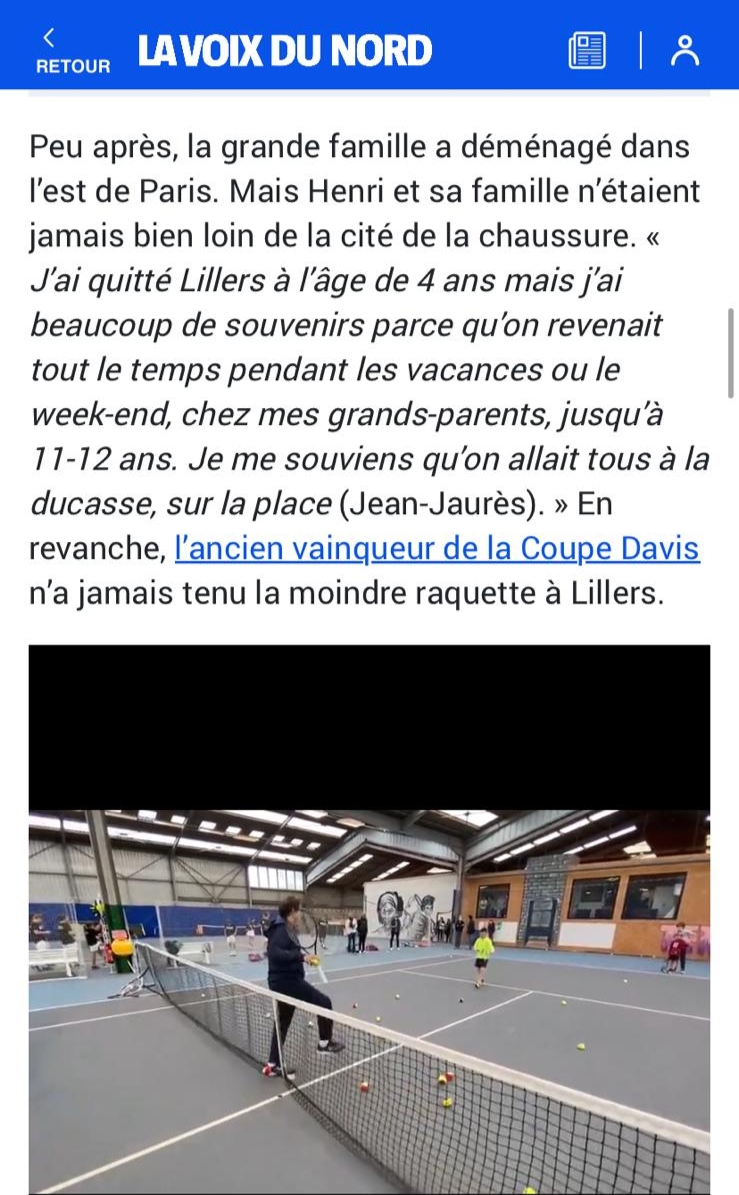
Task: Go back using the Retour button
Action: (x=72, y=52)
